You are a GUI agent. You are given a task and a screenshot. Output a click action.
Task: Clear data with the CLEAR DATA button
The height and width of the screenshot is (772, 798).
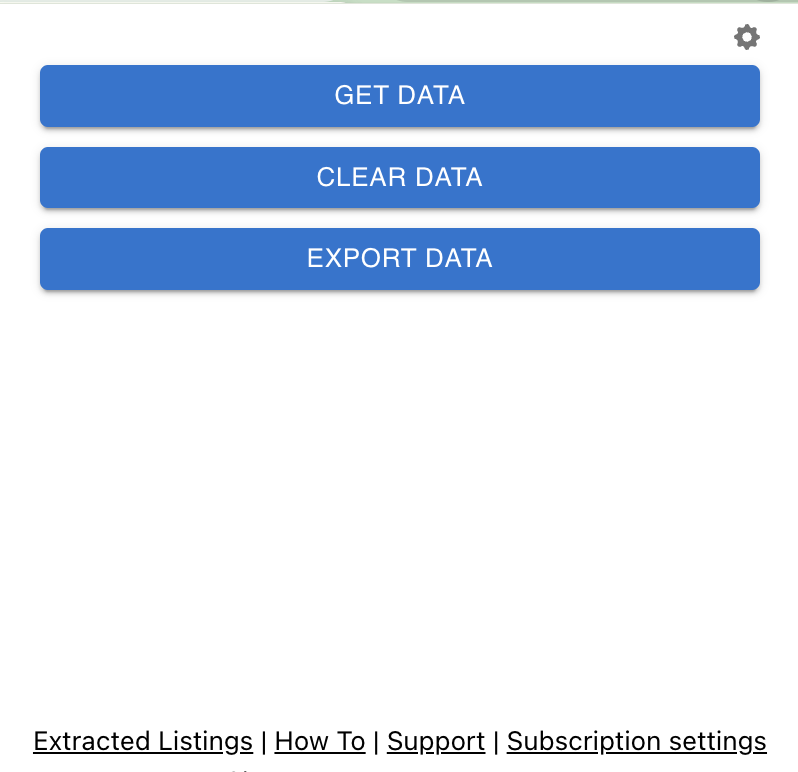click(x=399, y=178)
